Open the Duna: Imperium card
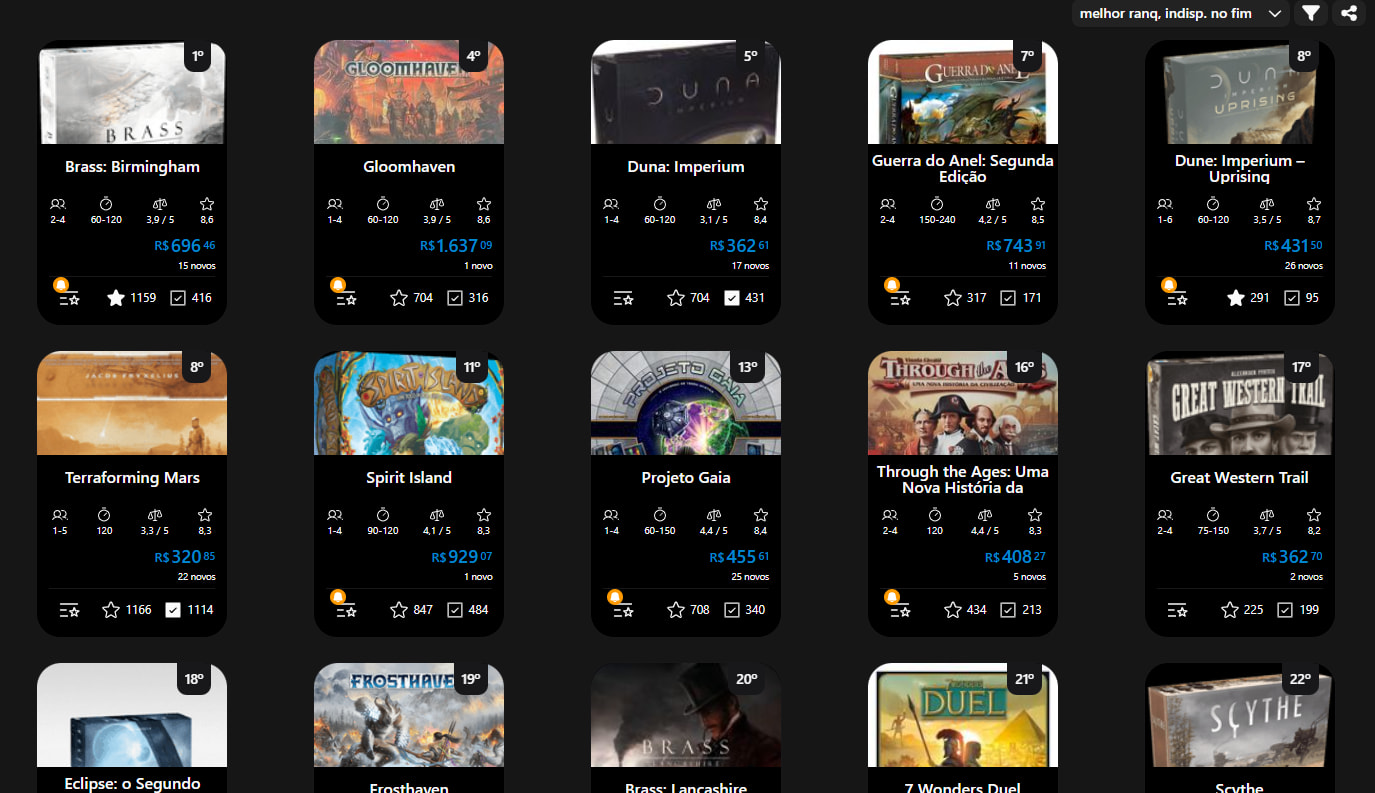This screenshot has height=793, width=1375. coord(686,166)
